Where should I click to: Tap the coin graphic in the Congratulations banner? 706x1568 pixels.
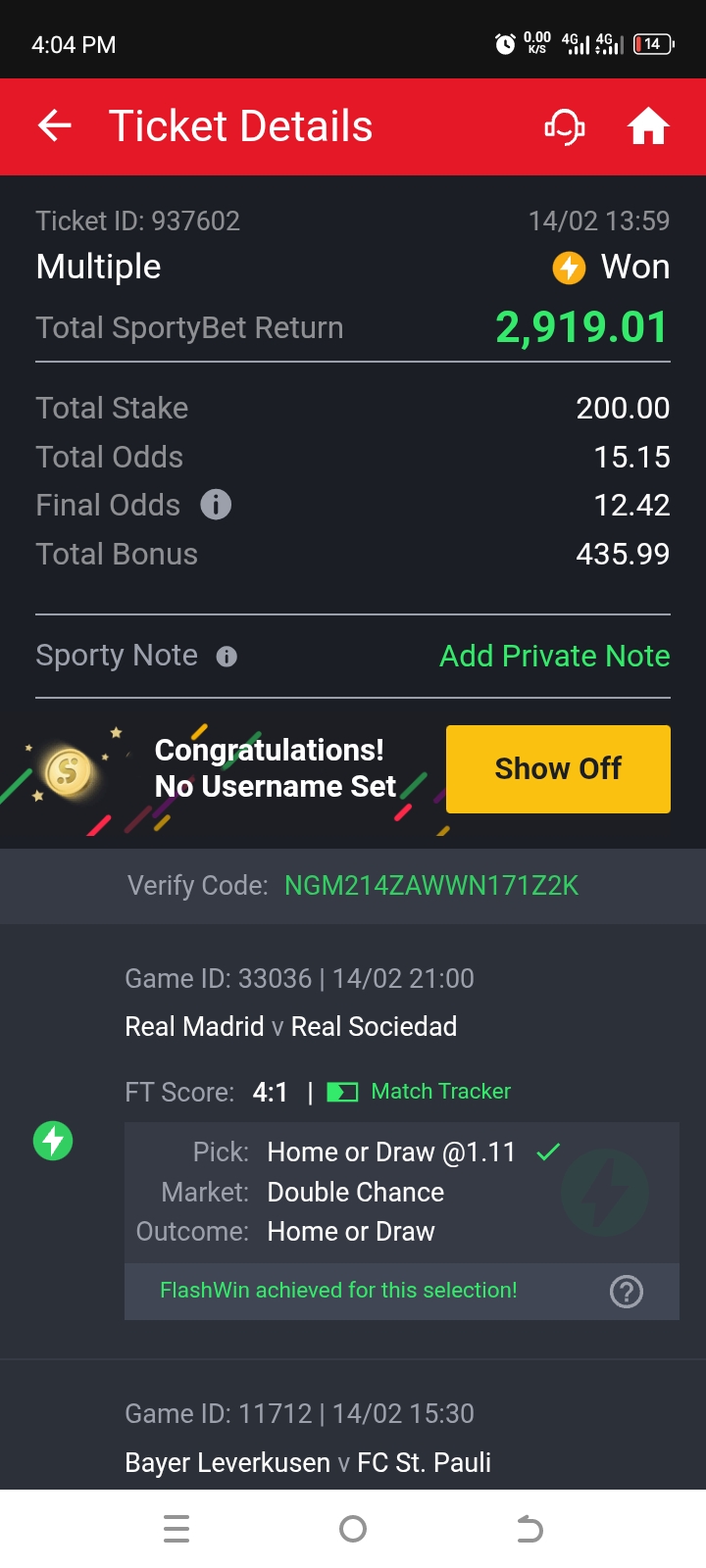pos(67,771)
